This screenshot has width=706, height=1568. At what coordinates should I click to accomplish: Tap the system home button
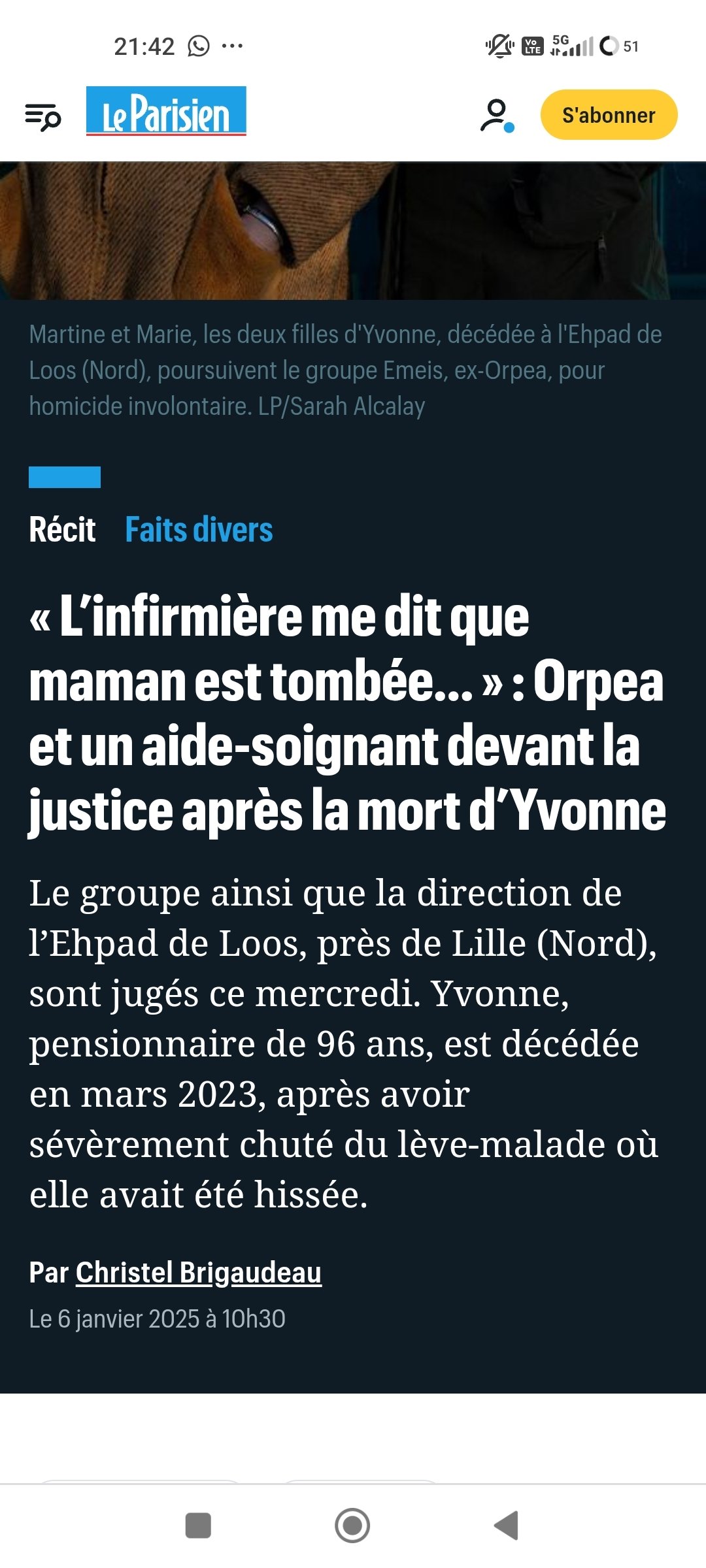click(x=352, y=1526)
